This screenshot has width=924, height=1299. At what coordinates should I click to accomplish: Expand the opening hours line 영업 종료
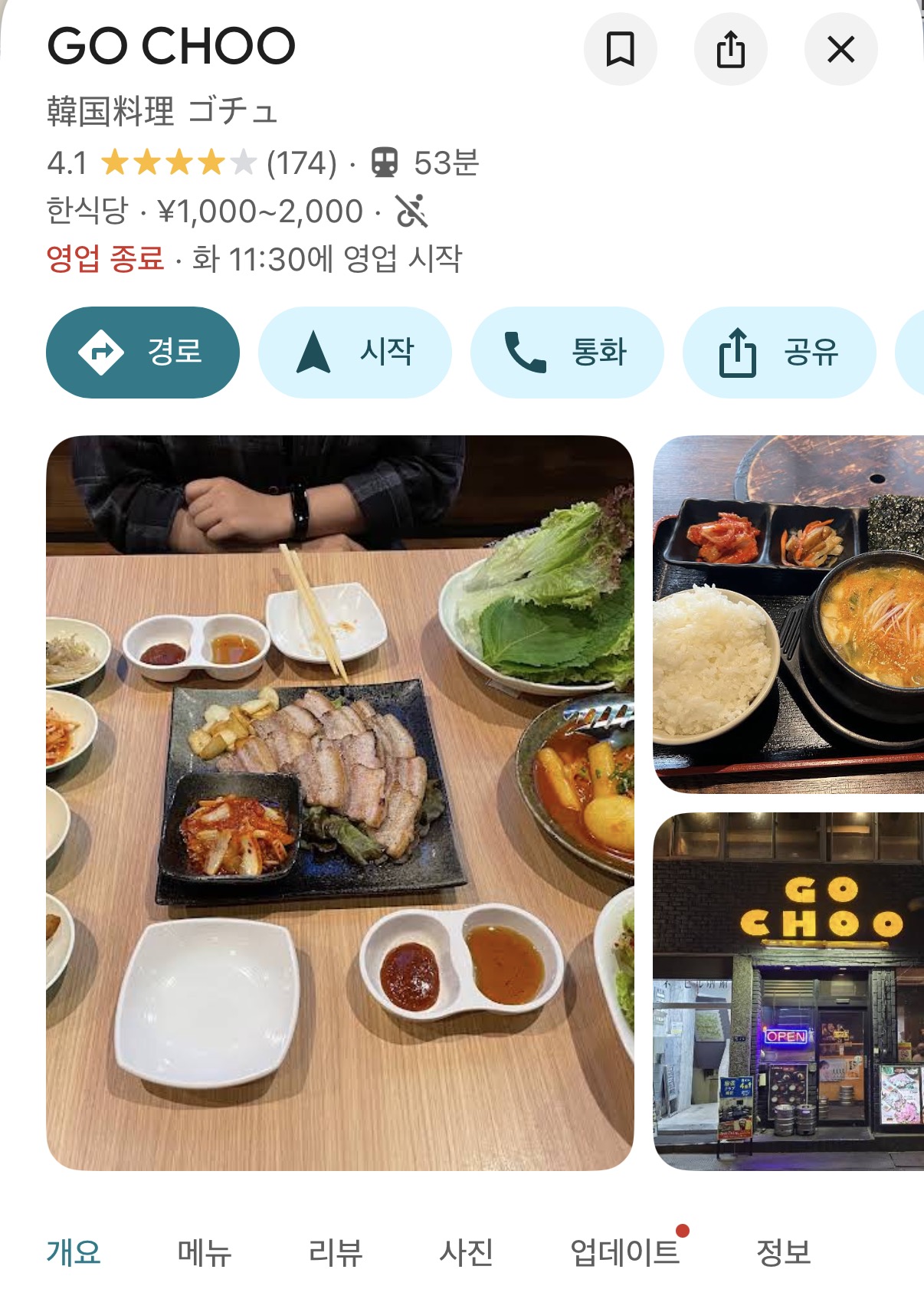[x=254, y=258]
